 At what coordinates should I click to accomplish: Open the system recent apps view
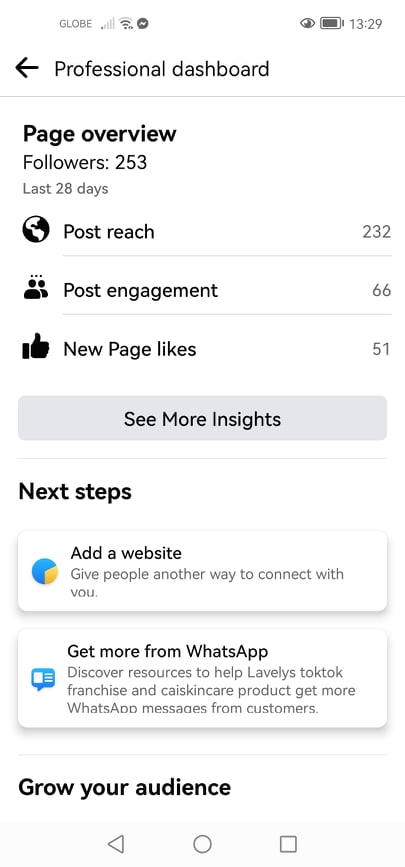click(288, 844)
